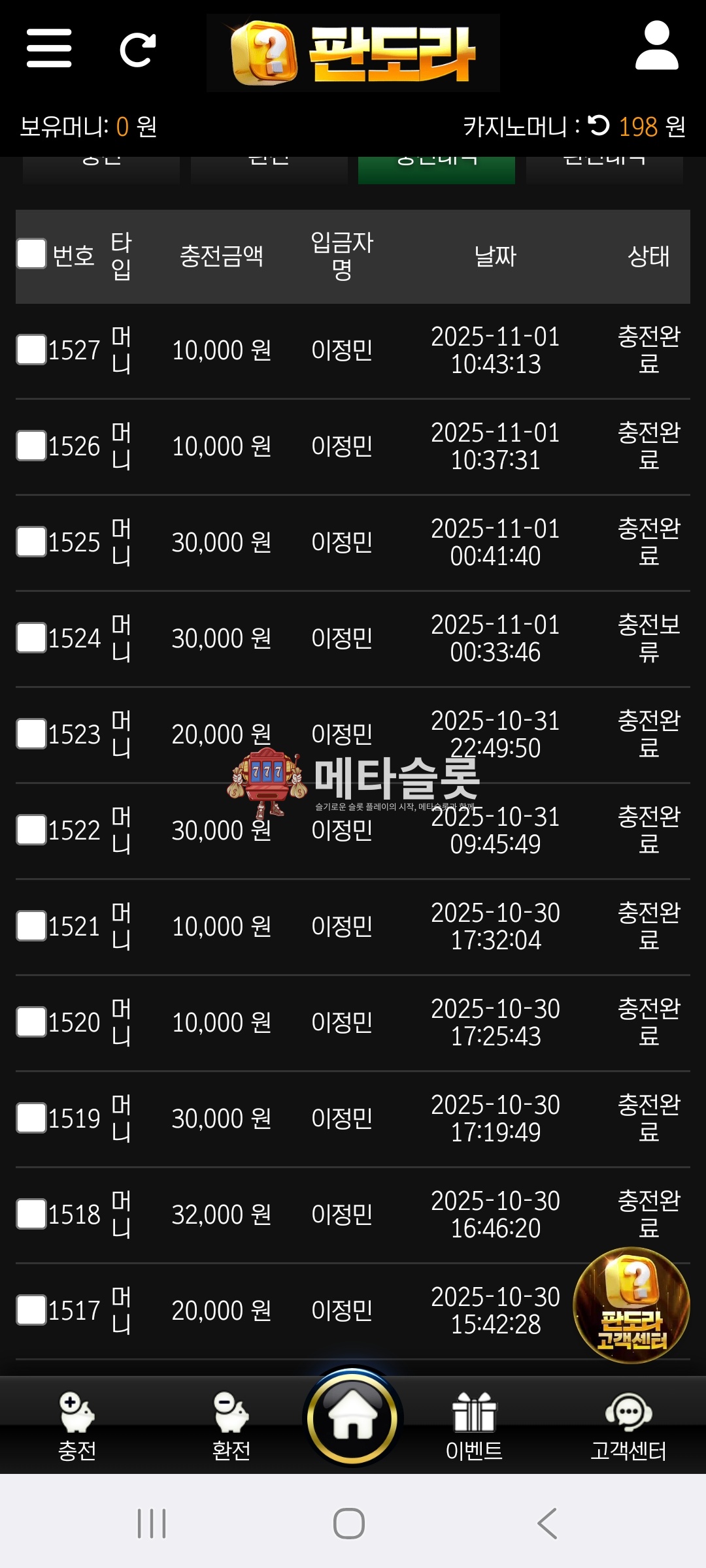
Task: Tap the refresh icon in header
Action: tap(138, 50)
